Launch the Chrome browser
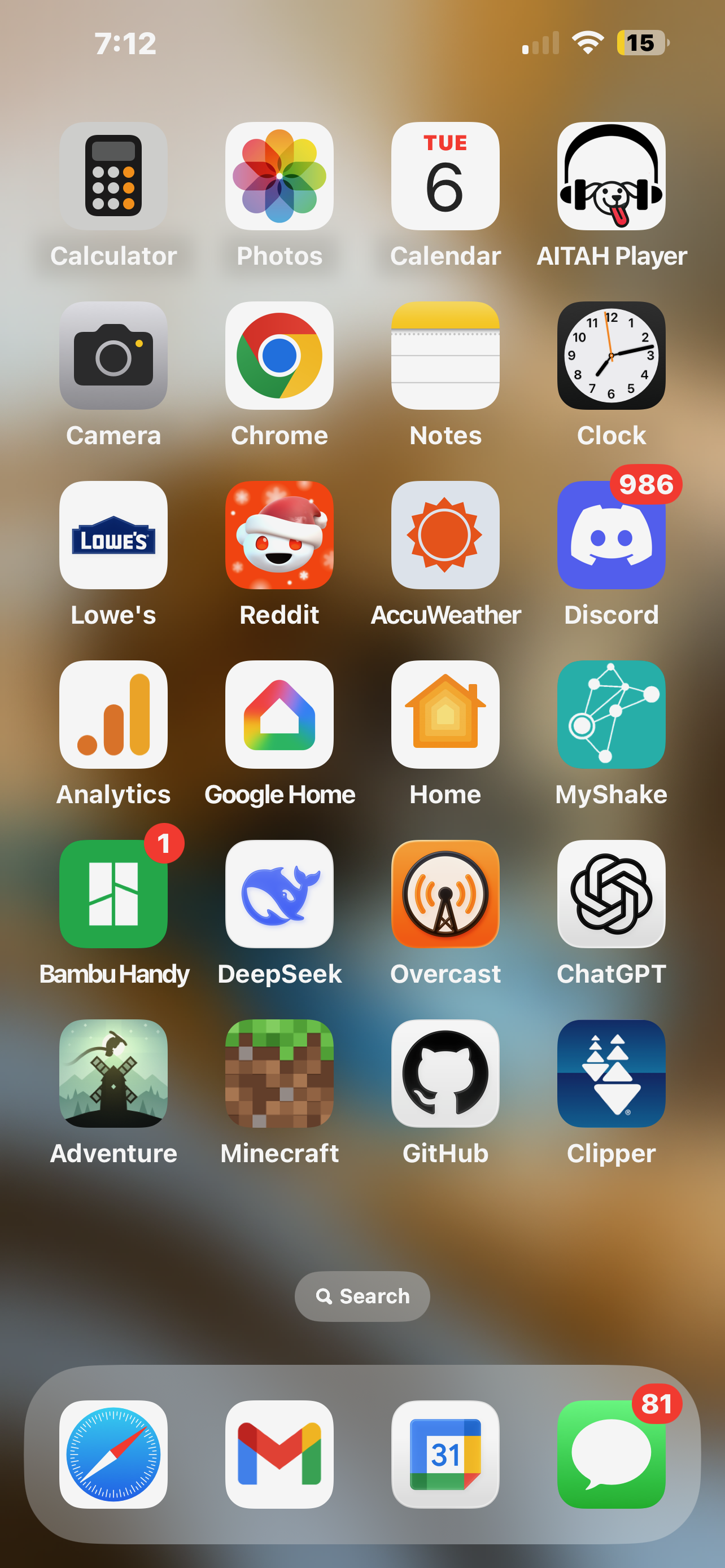The height and width of the screenshot is (1568, 725). [279, 356]
